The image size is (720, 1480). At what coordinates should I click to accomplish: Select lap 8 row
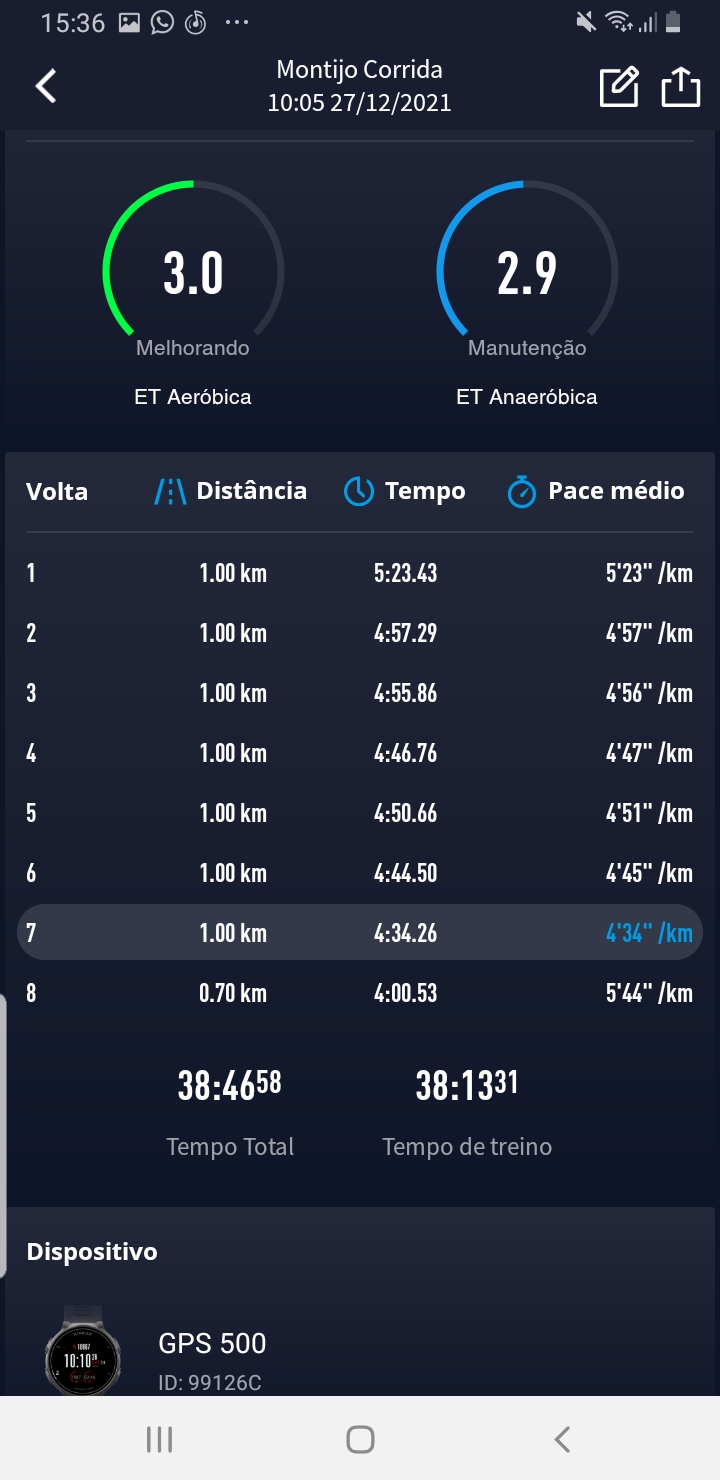point(360,993)
